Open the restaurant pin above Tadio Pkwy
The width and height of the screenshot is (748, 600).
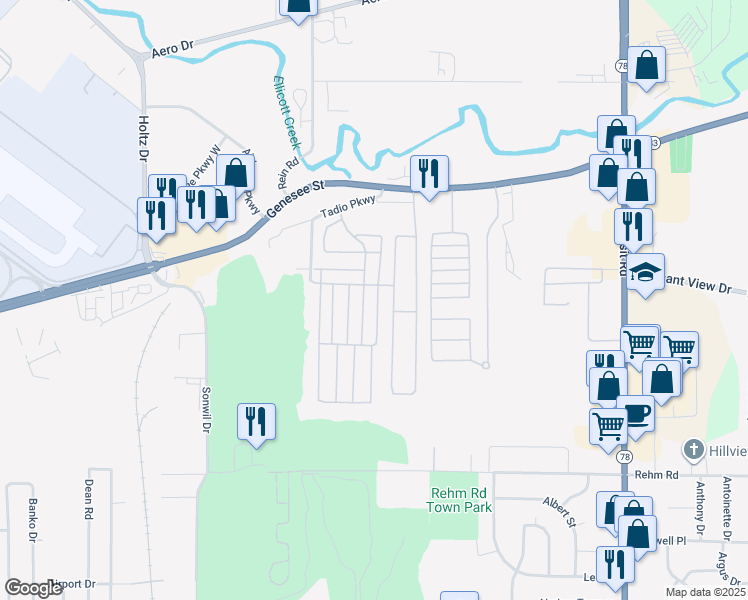pos(429,175)
